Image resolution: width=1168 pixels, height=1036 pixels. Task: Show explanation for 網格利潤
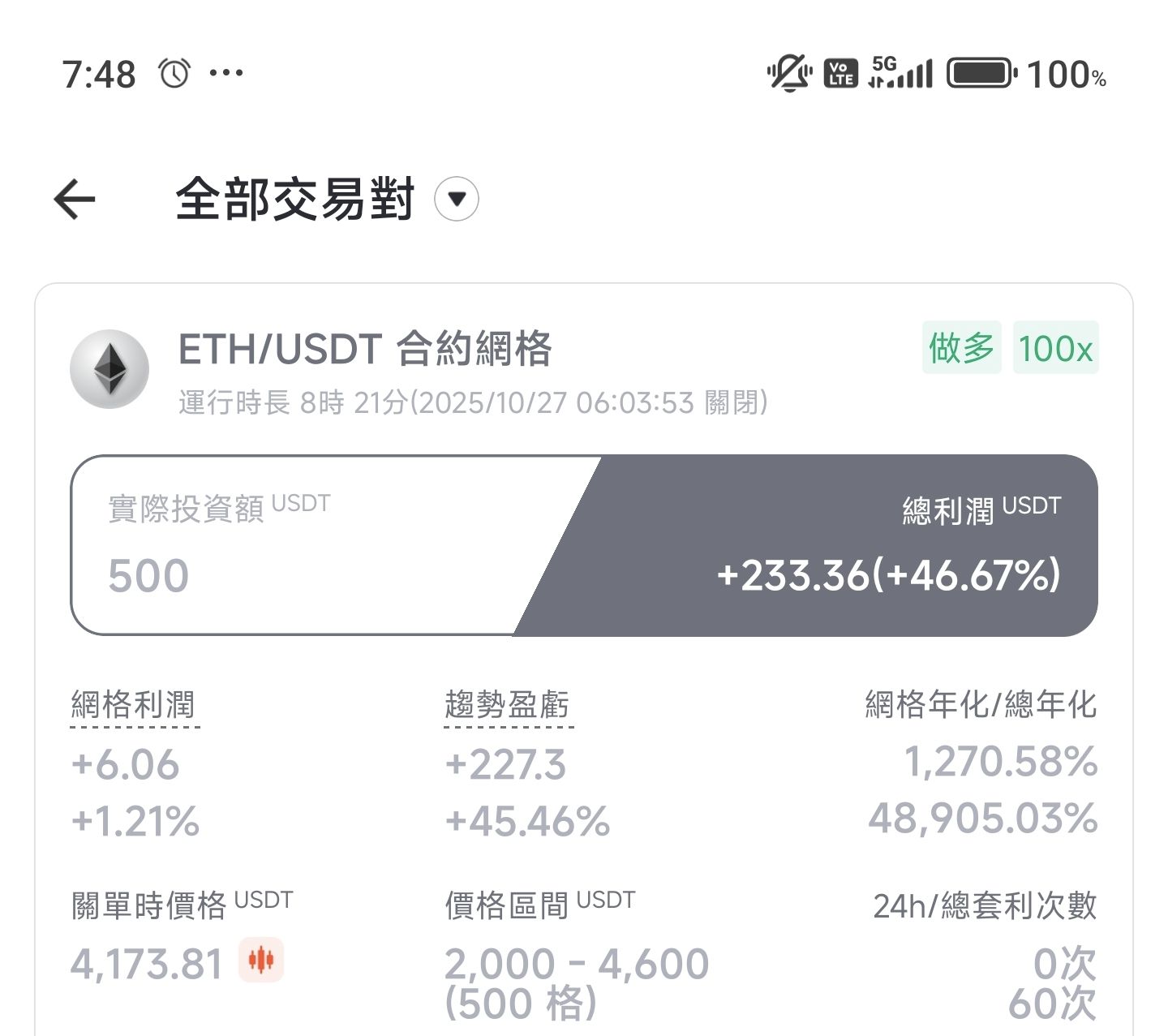(x=134, y=705)
